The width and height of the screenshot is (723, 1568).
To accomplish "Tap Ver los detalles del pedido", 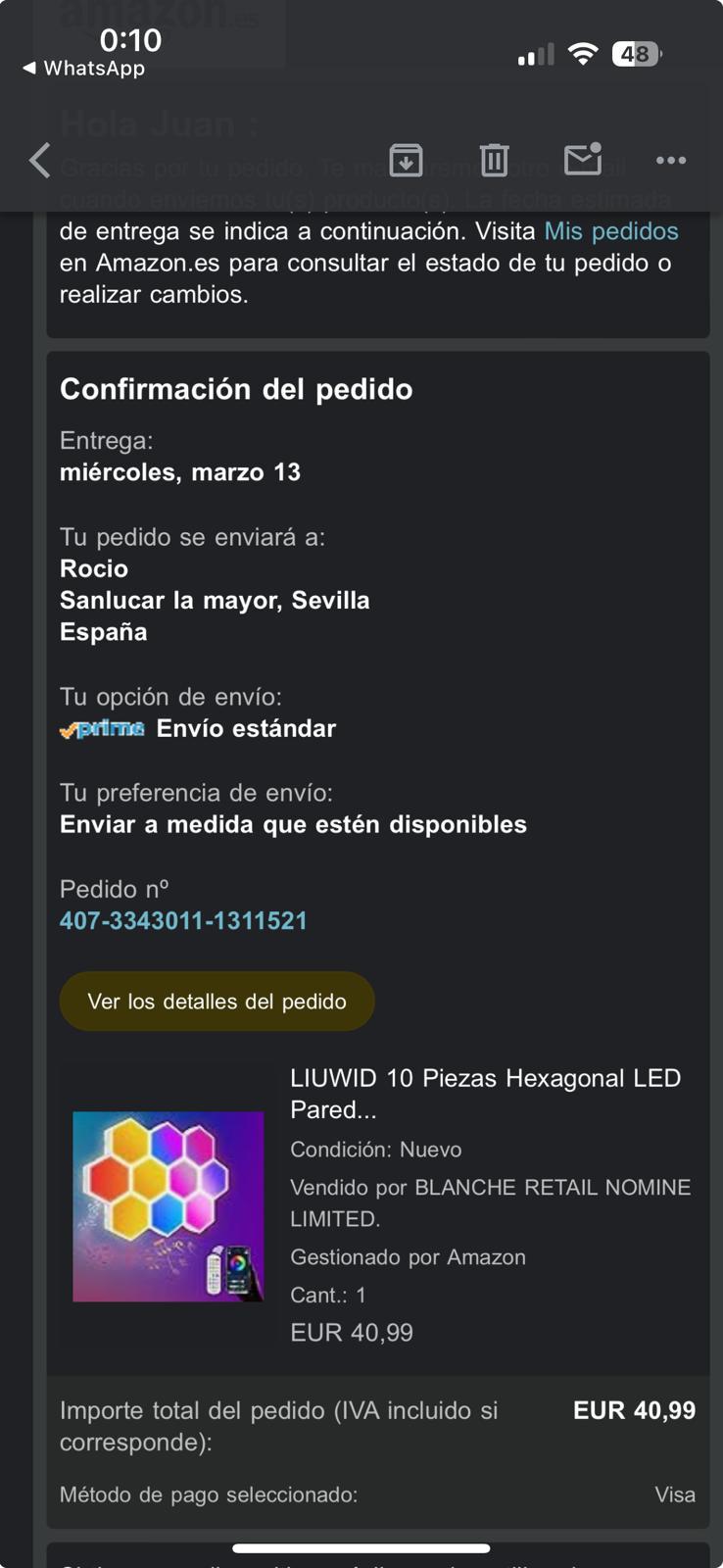I will click(217, 1002).
